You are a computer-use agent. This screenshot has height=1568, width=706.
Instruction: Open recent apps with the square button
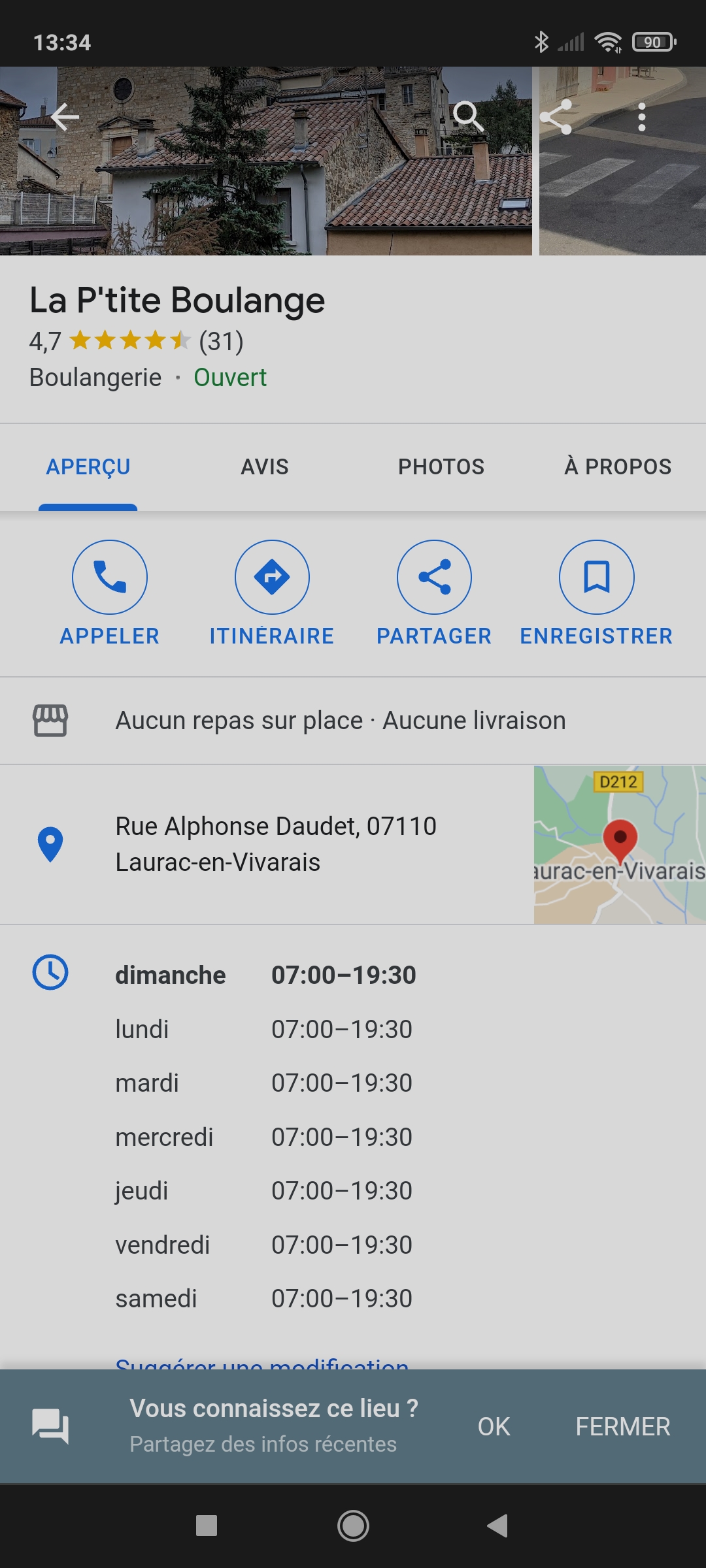(207, 1526)
